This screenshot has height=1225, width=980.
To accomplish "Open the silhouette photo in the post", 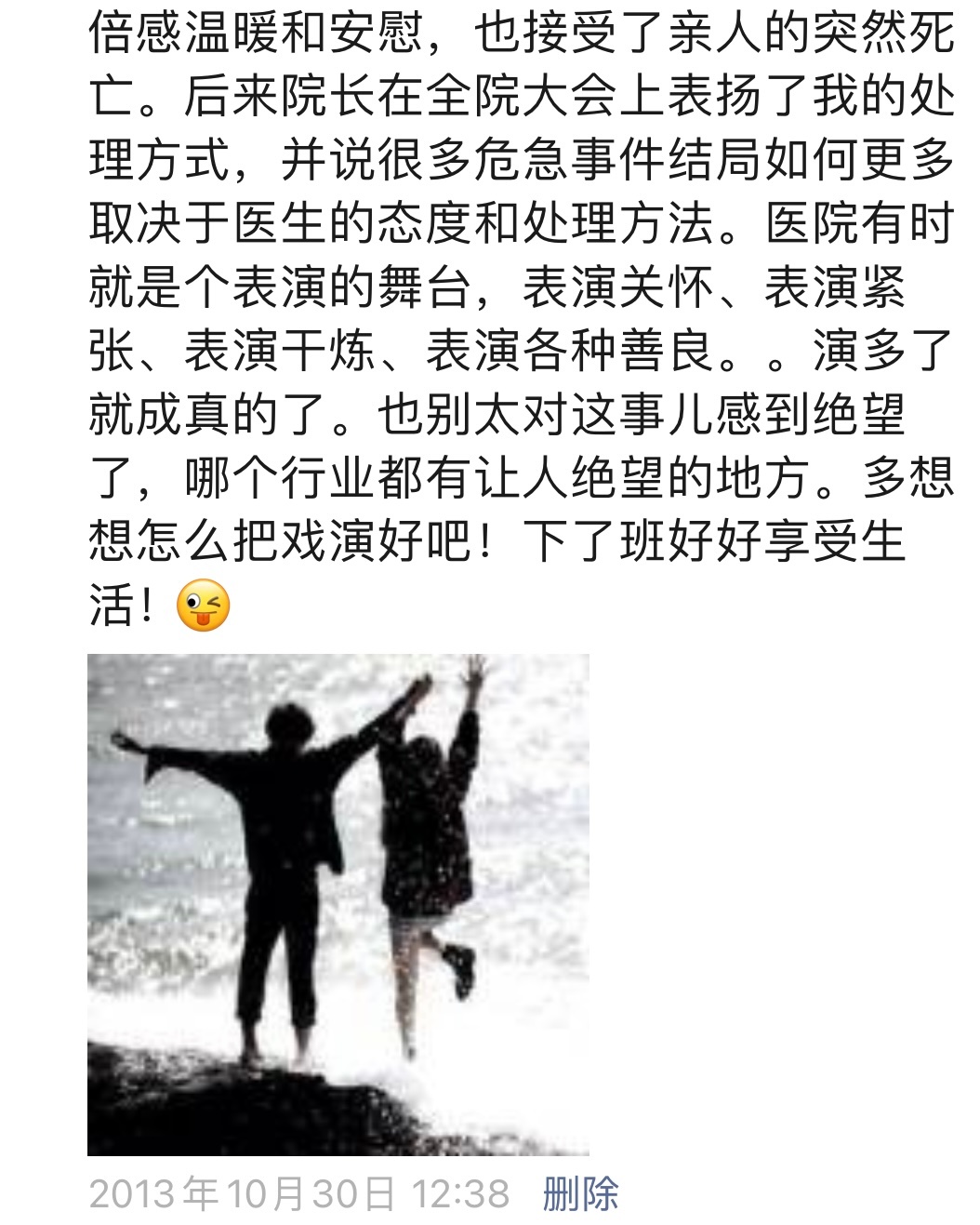I will 338,904.
